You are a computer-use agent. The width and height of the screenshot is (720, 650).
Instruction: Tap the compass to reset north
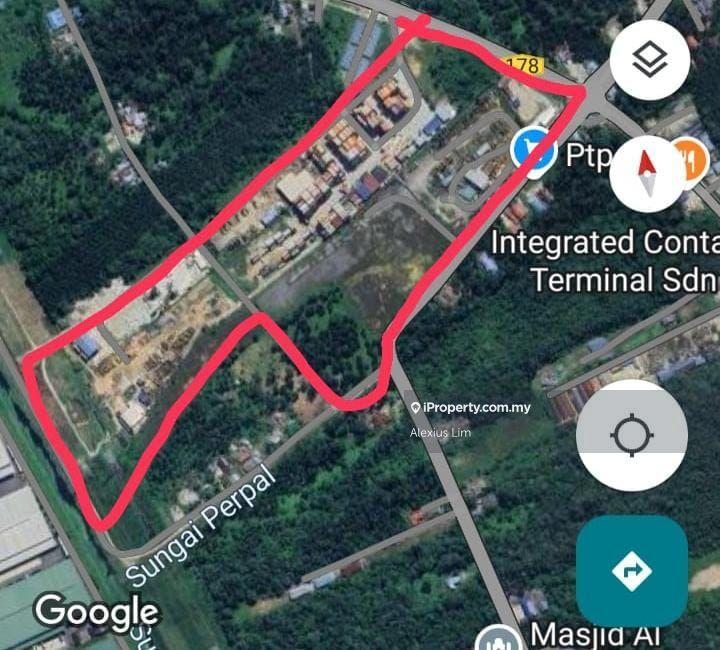click(x=648, y=171)
